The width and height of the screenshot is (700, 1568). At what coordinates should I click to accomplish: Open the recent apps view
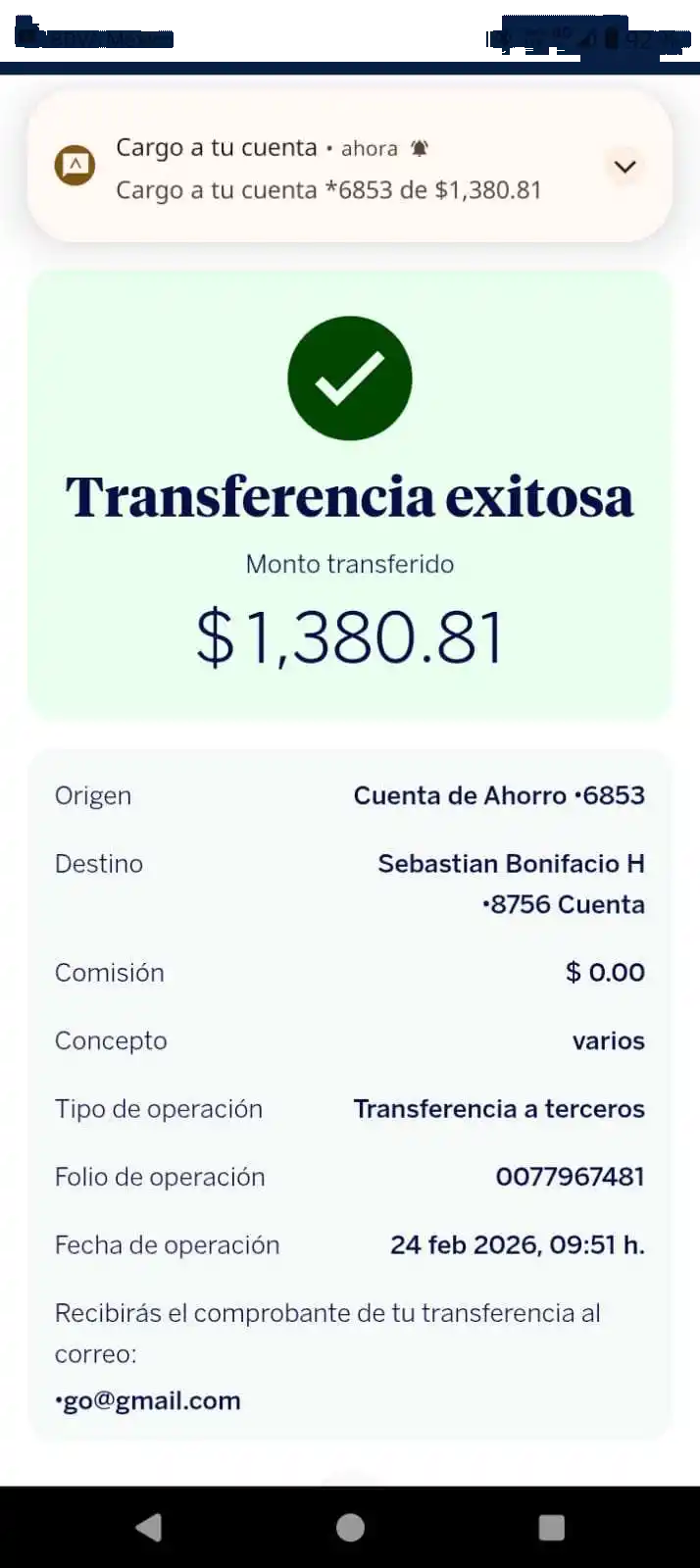(552, 1527)
